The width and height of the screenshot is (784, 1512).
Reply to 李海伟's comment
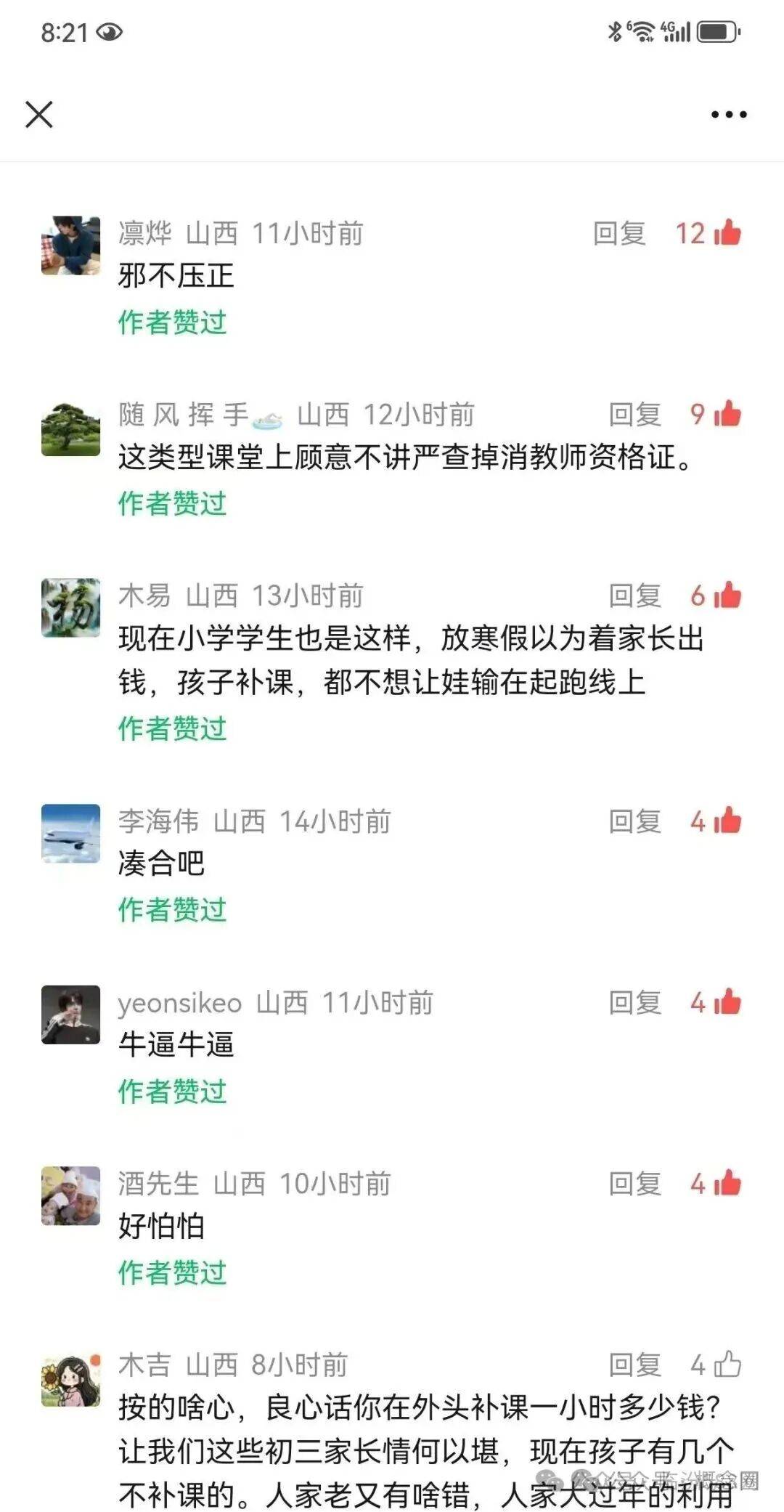(634, 821)
